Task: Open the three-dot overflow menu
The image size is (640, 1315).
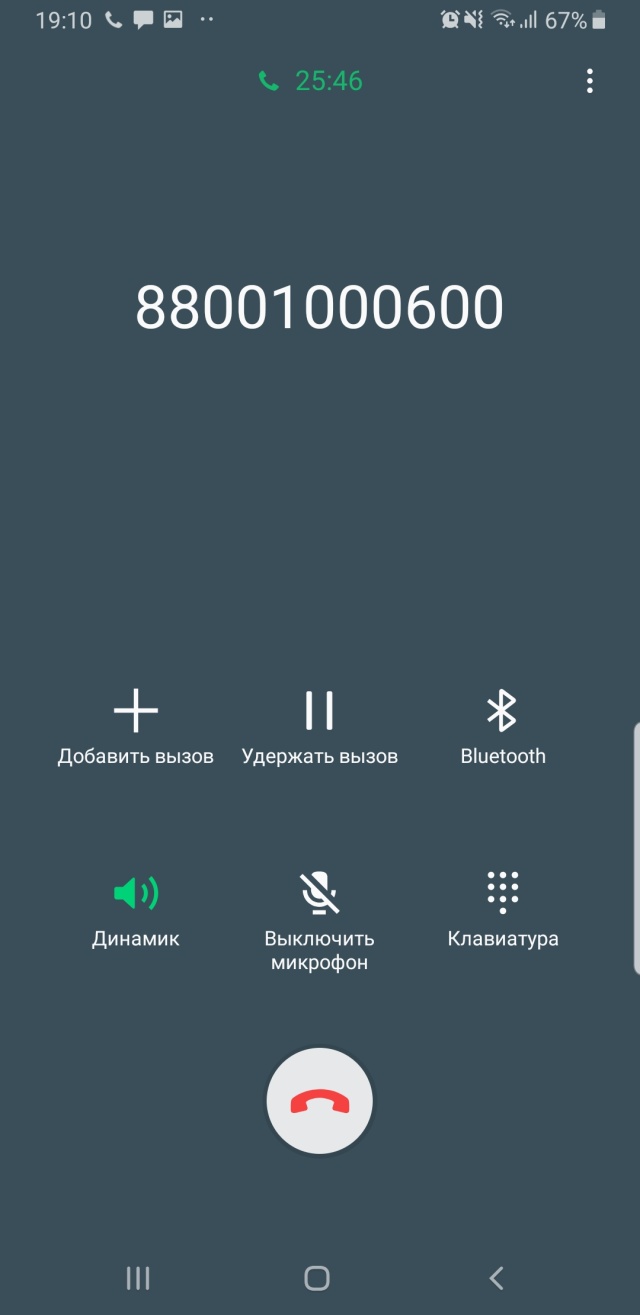Action: [590, 81]
